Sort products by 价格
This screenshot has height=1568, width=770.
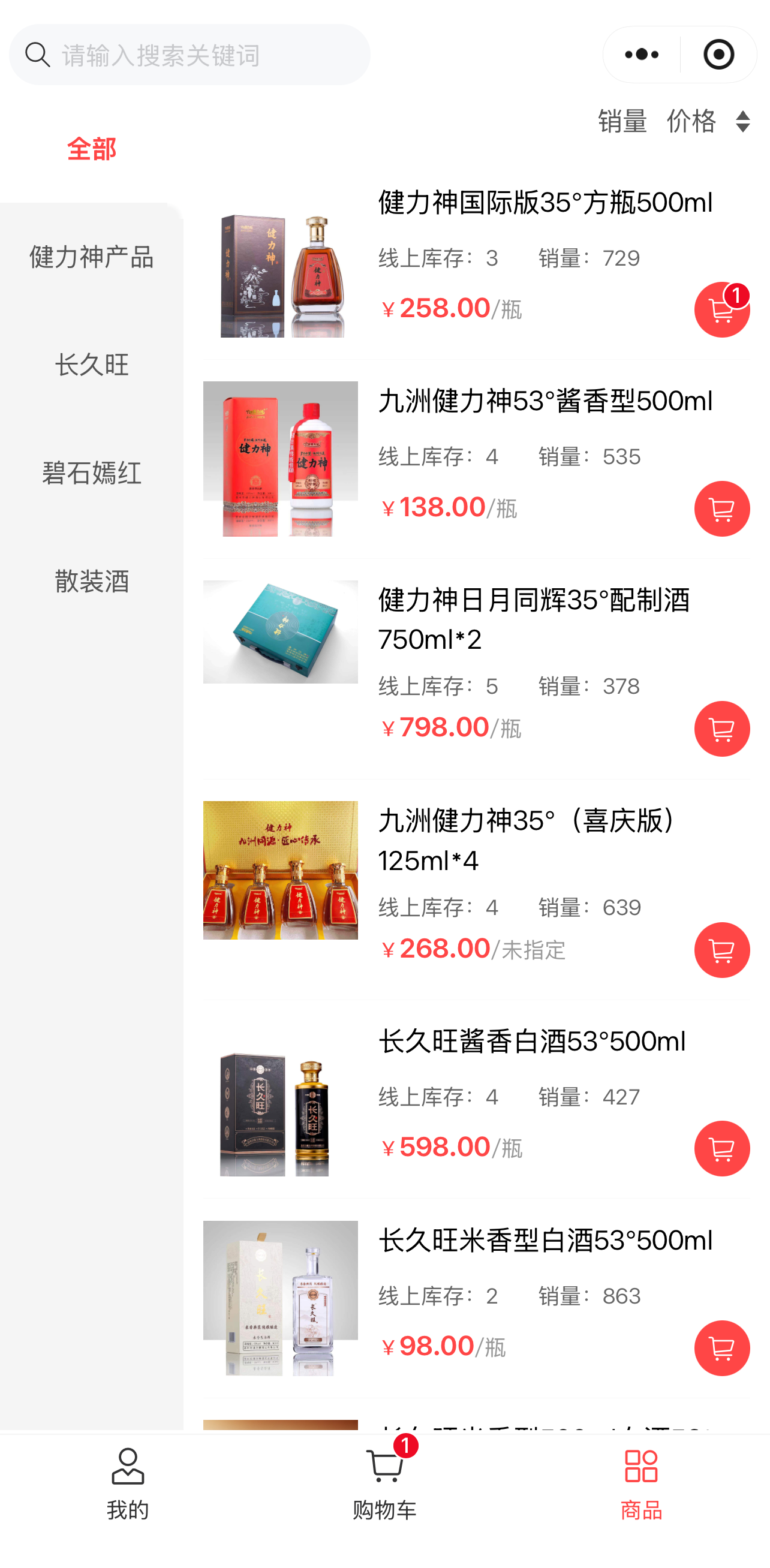pyautogui.click(x=706, y=121)
